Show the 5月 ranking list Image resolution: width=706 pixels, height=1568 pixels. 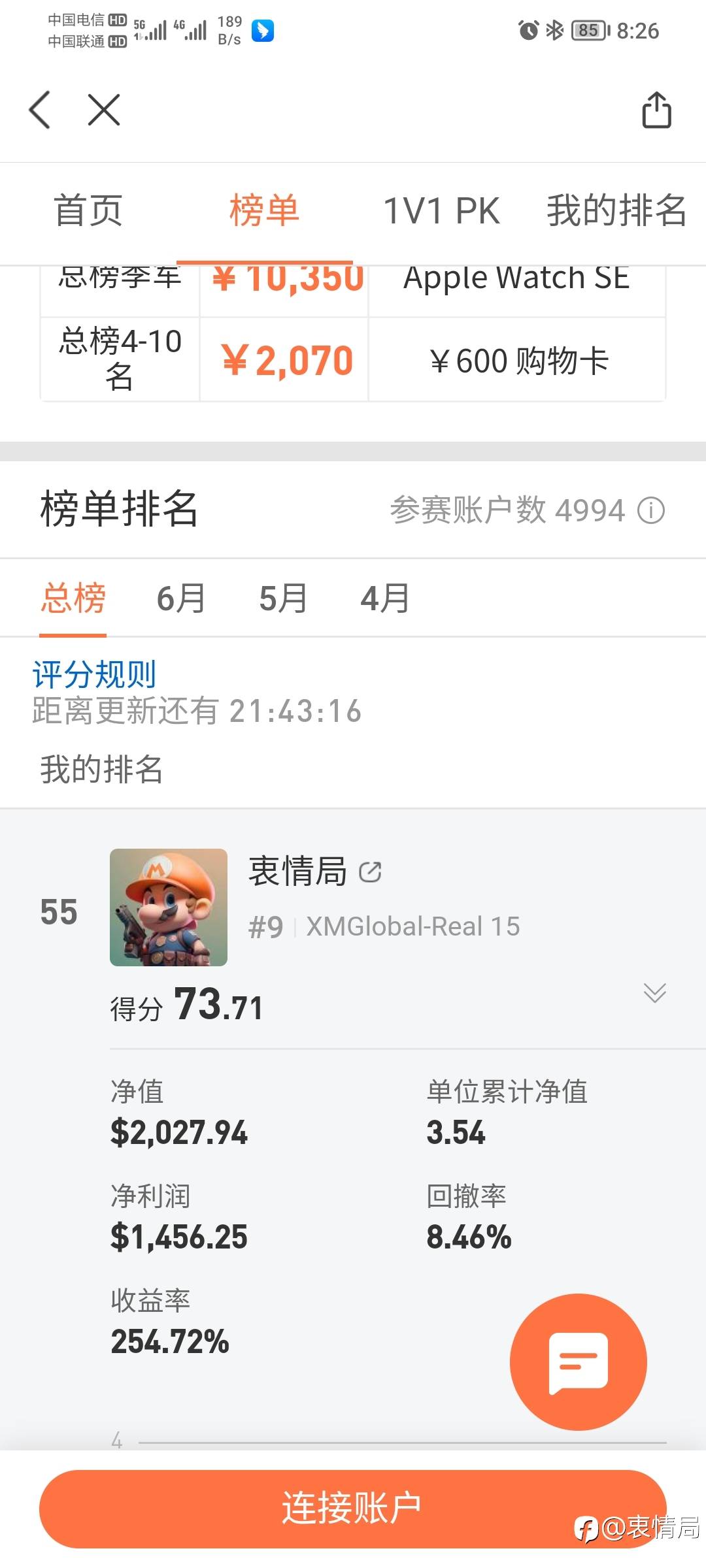click(283, 598)
